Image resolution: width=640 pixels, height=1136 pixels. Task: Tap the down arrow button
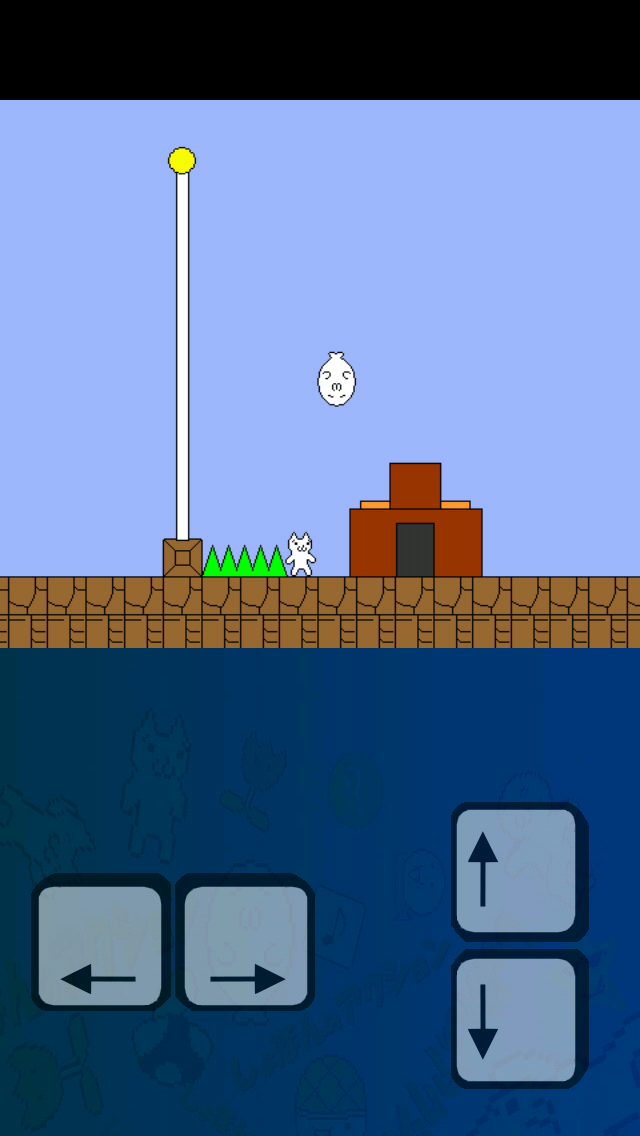point(517,1020)
